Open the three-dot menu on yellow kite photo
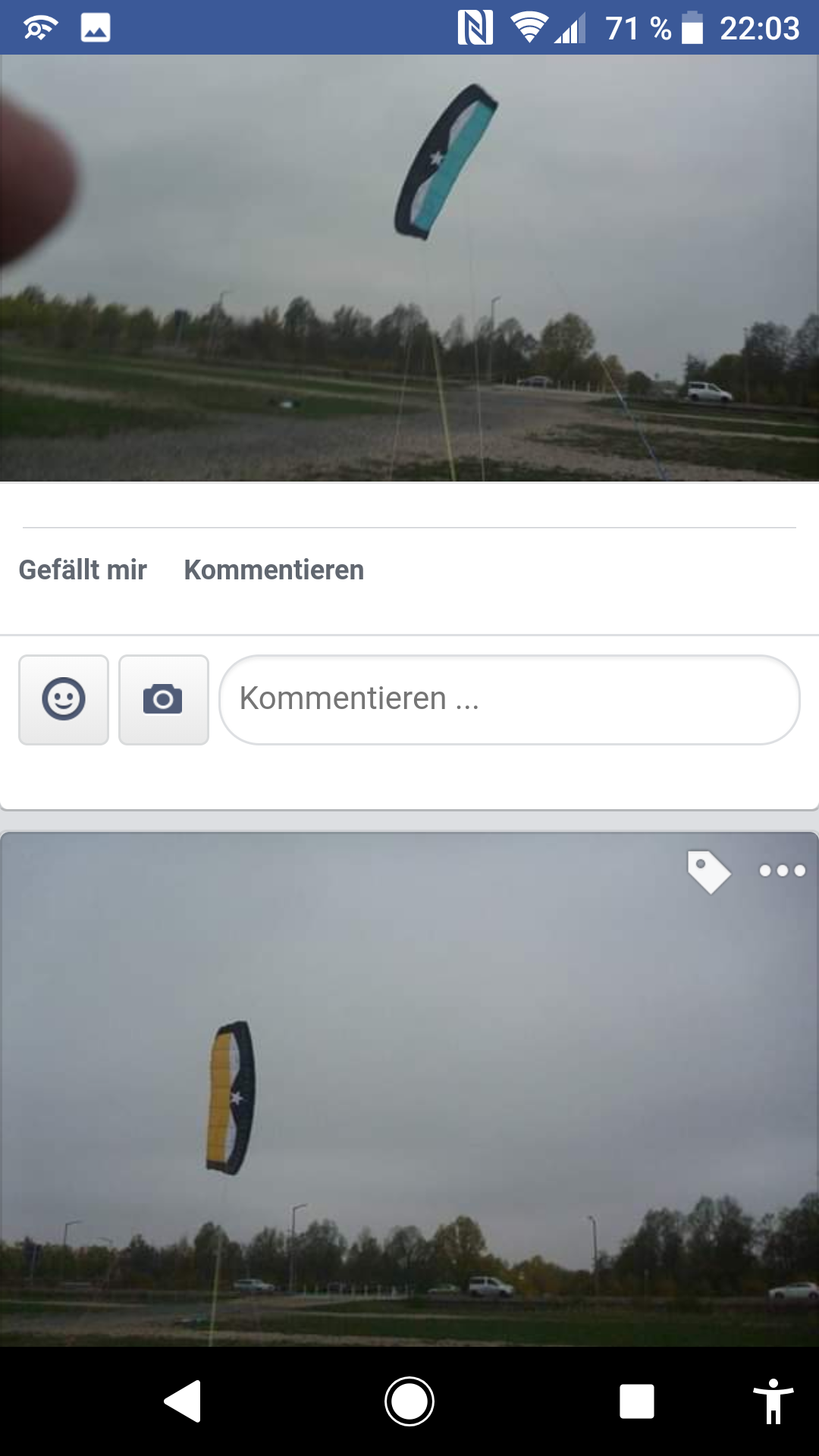The width and height of the screenshot is (819, 1456). point(782,871)
